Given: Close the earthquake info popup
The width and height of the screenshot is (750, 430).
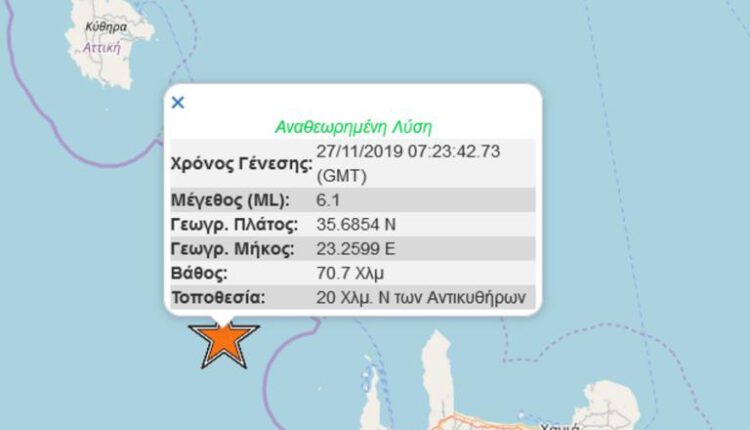Looking at the screenshot, I should click(x=178, y=102).
